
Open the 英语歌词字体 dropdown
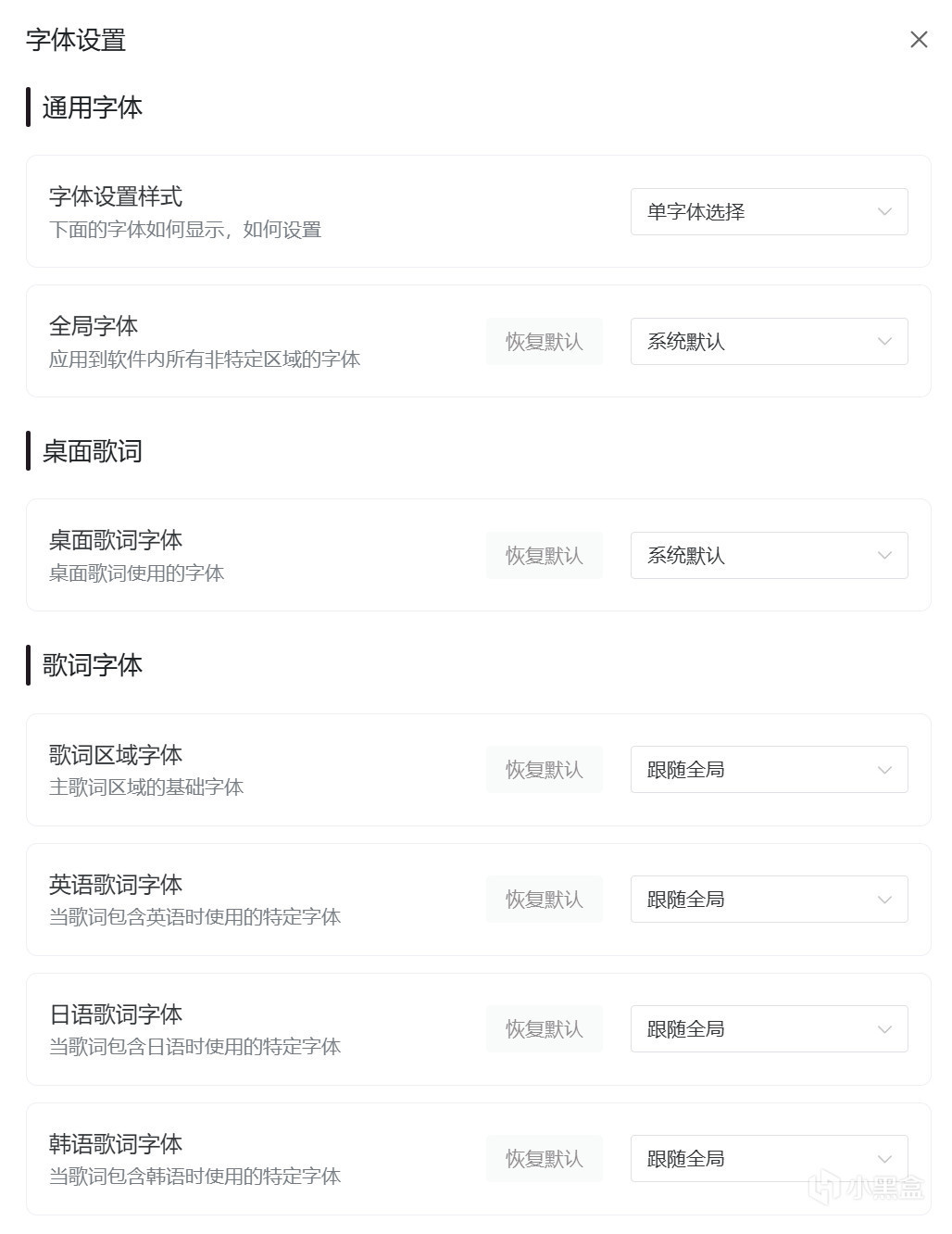point(769,900)
